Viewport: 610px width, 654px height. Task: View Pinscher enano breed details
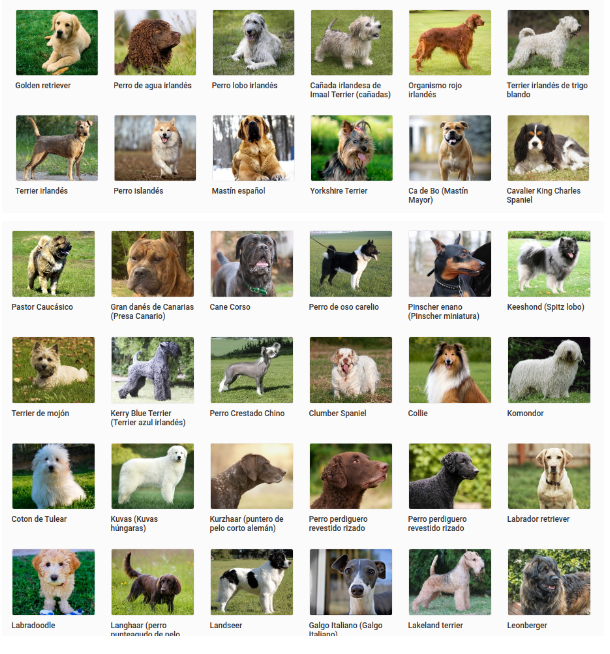(x=450, y=264)
